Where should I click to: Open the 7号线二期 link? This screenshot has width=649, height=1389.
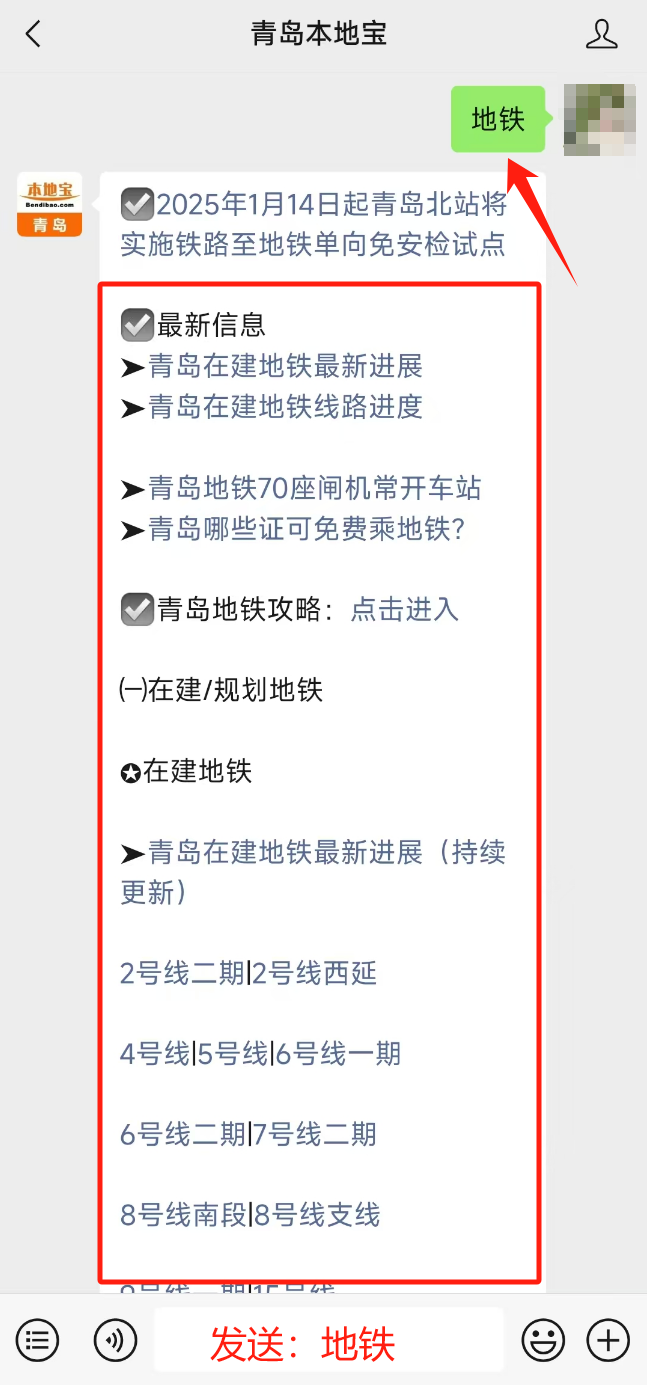tap(315, 1135)
